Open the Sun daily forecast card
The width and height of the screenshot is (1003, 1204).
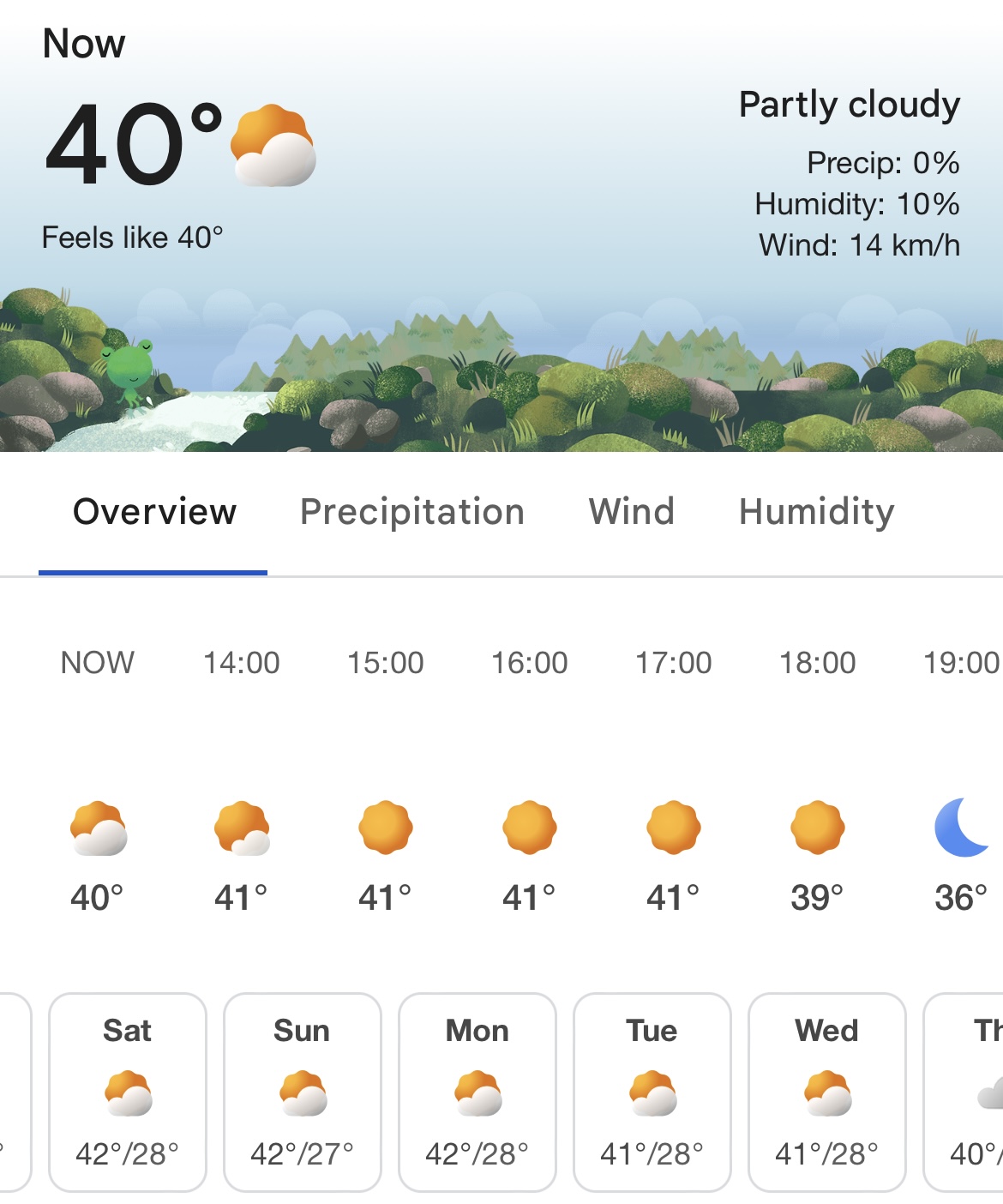coord(303,1092)
